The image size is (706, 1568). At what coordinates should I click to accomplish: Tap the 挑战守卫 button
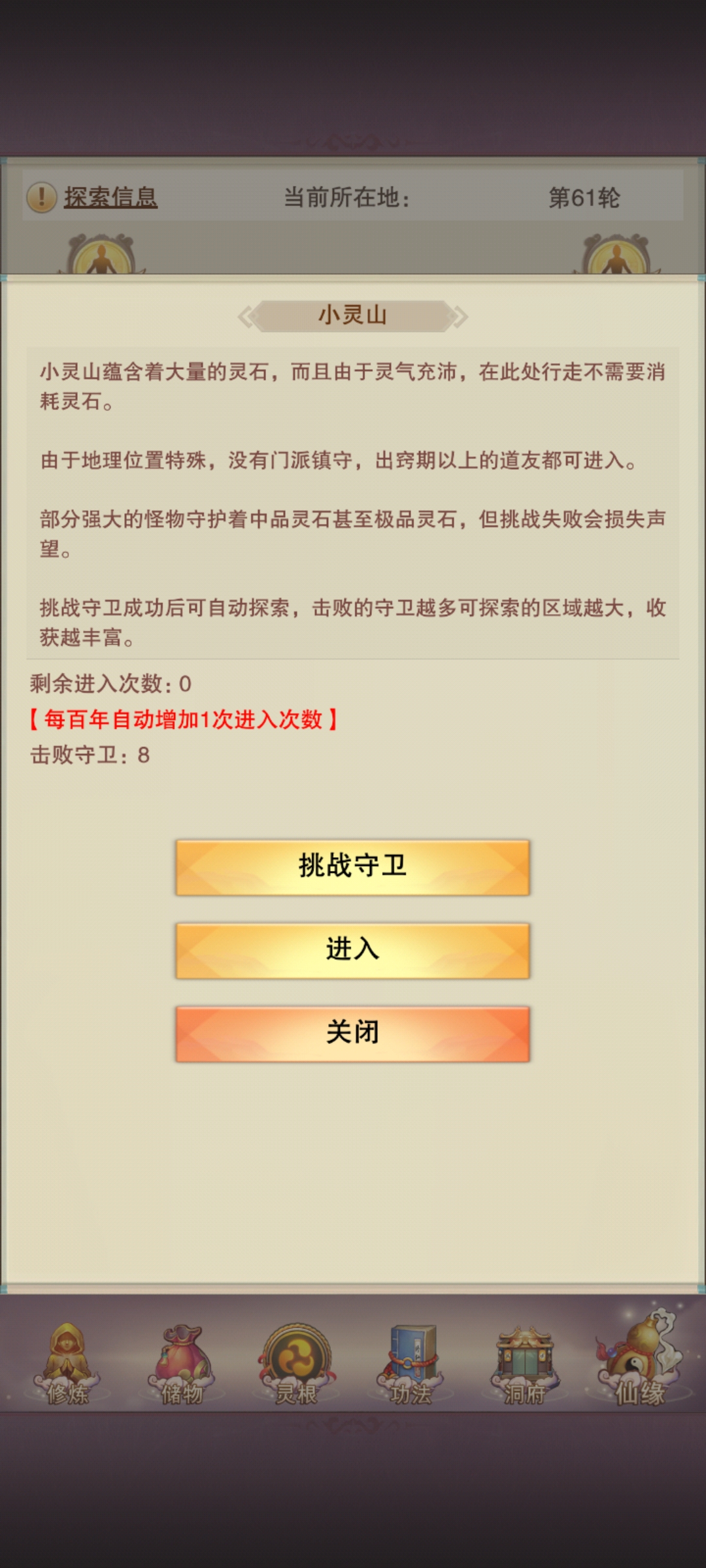(x=352, y=867)
